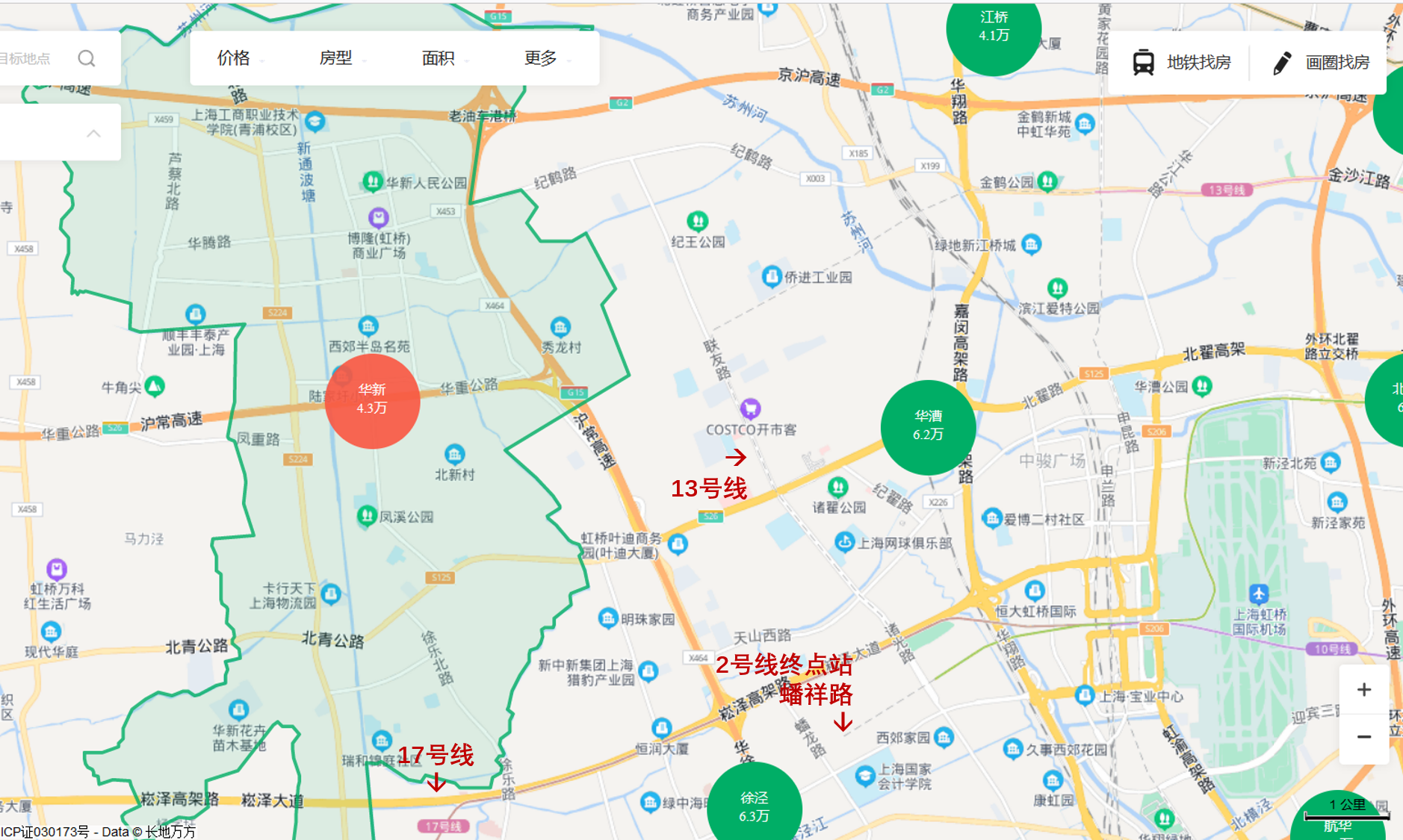Zoom in with the plus button
The width and height of the screenshot is (1403, 840).
point(1363,690)
